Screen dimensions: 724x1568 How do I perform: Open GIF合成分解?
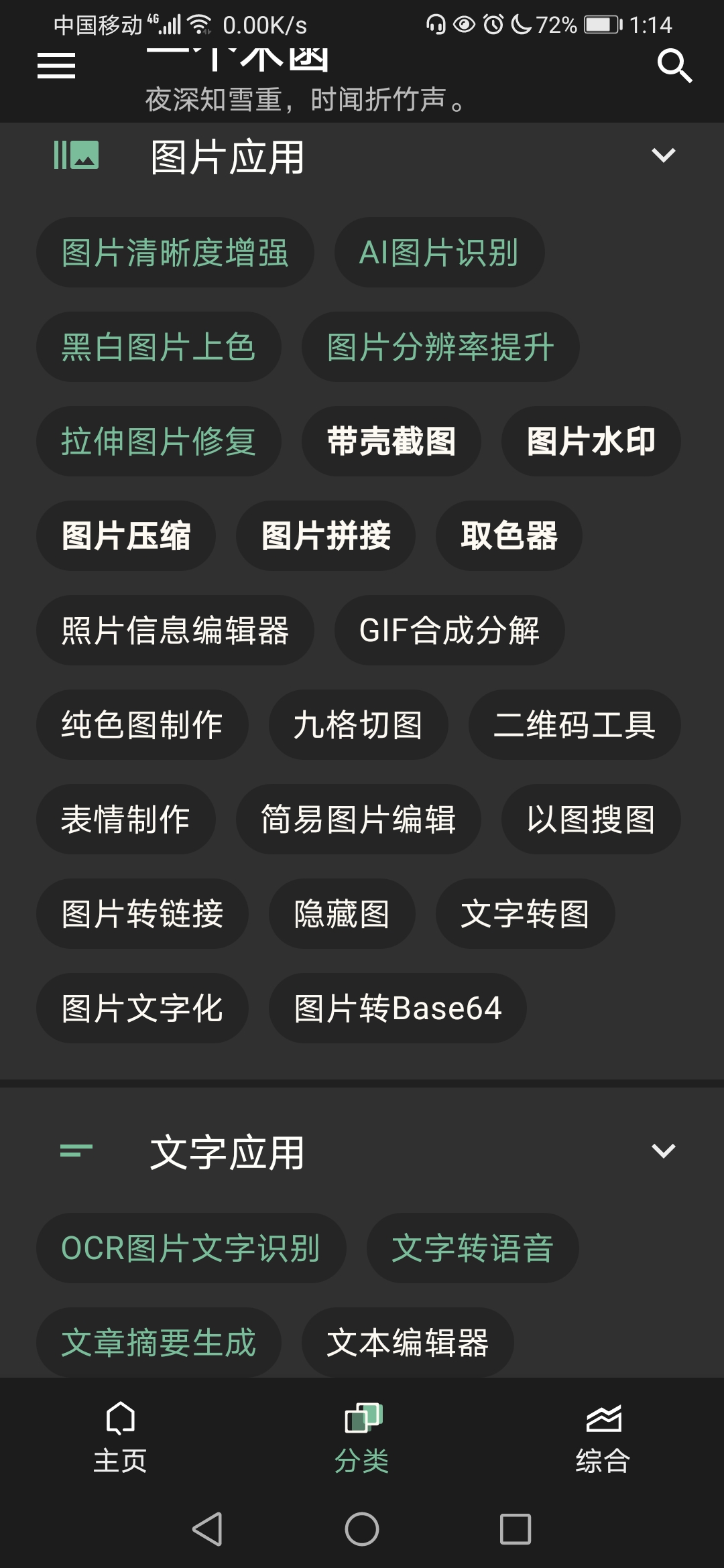449,631
